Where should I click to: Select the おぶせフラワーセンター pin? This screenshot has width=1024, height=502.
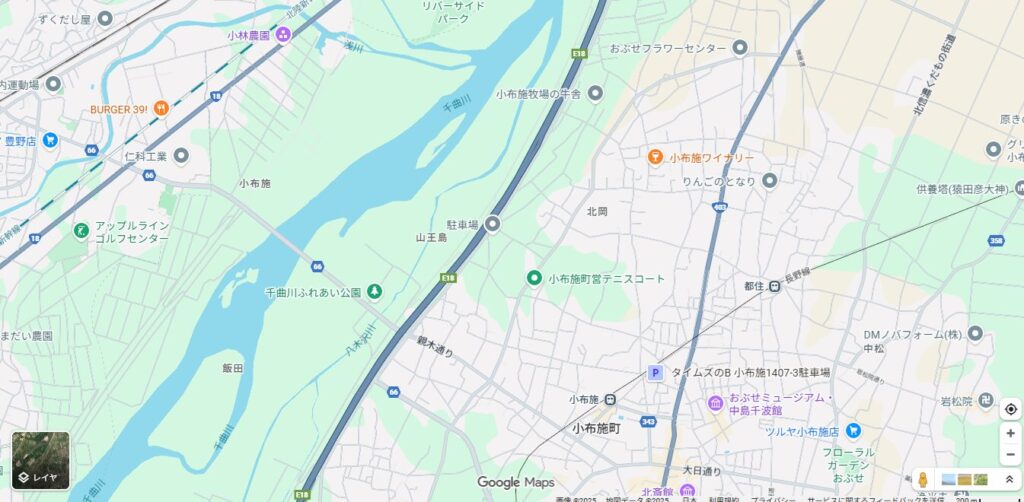(x=740, y=47)
